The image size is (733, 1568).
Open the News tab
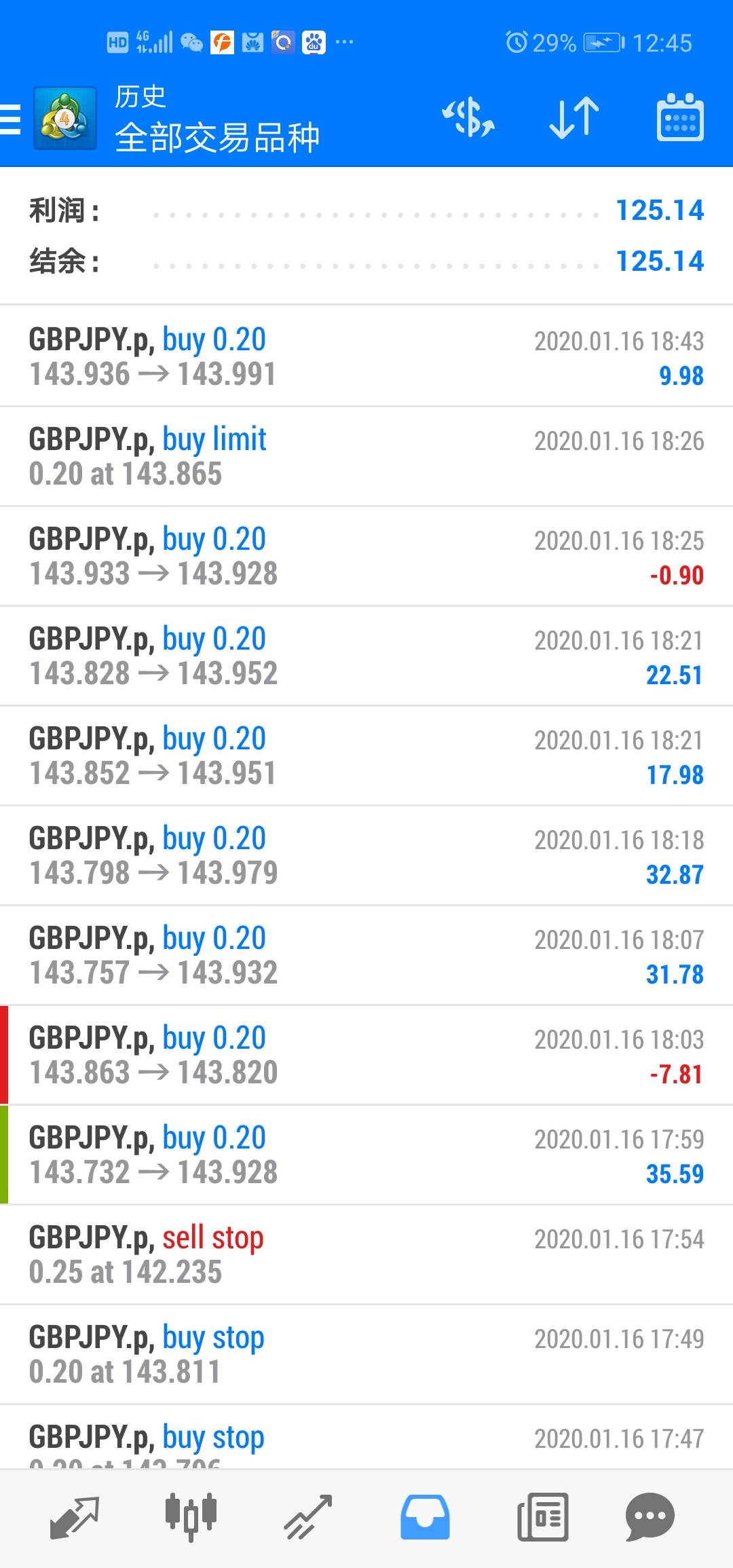542,1517
